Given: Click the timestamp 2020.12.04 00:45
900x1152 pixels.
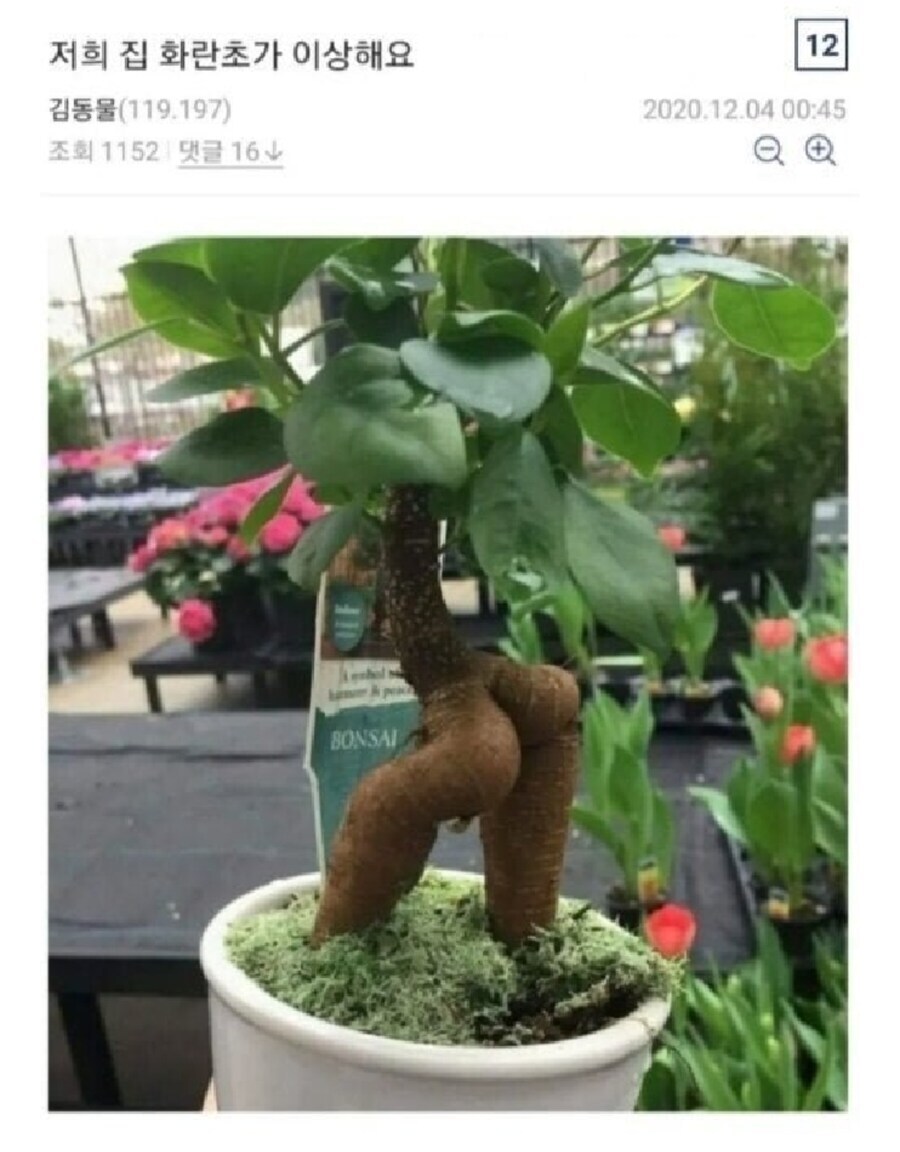Looking at the screenshot, I should (744, 109).
